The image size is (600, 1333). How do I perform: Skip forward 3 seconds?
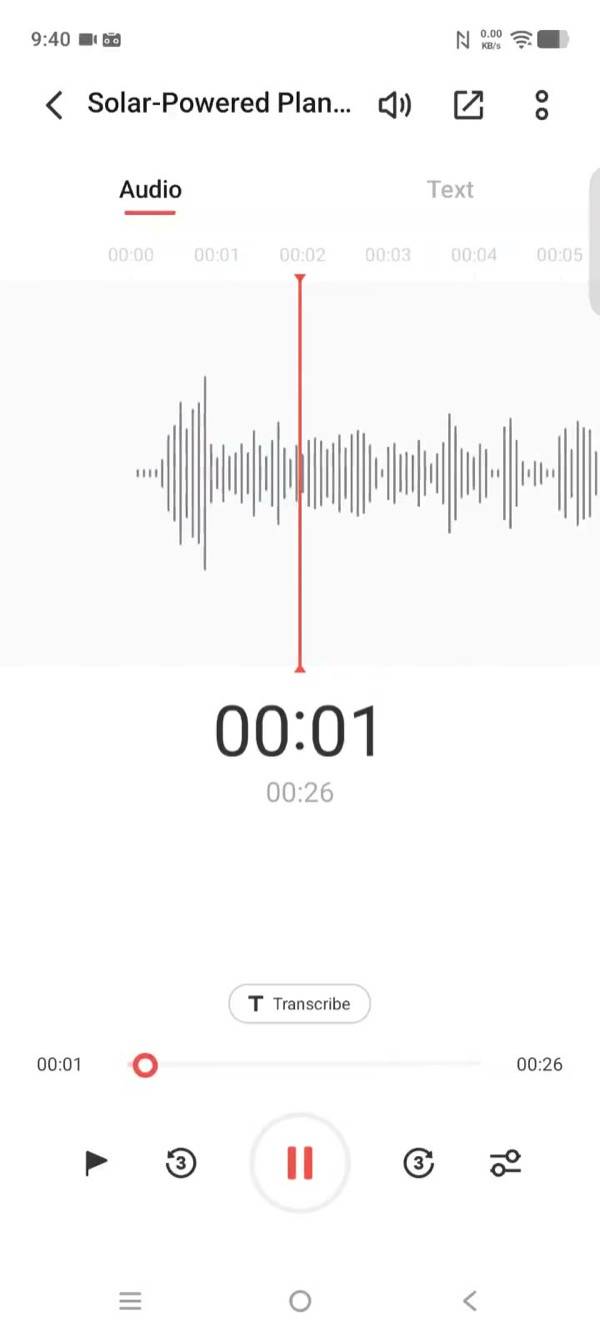419,1163
